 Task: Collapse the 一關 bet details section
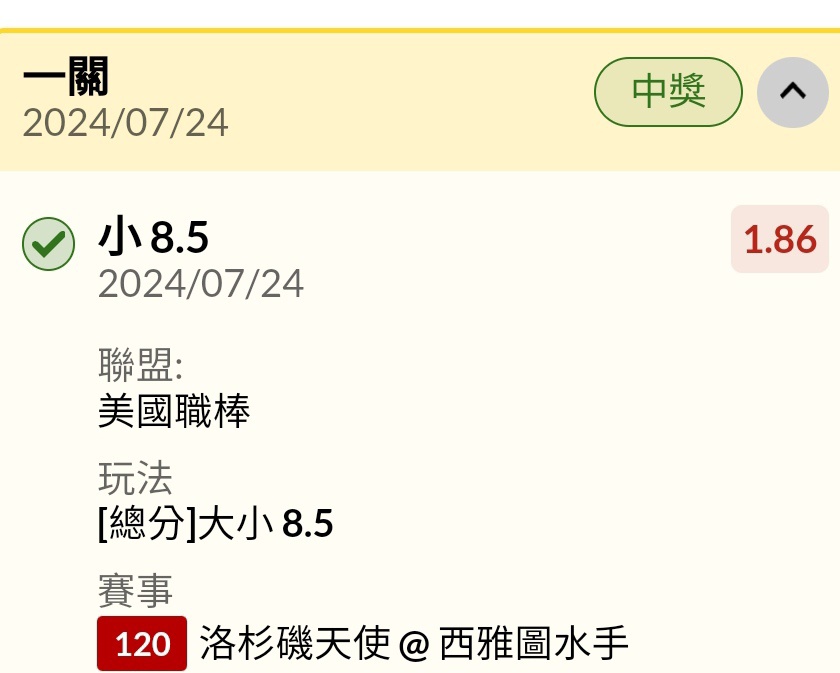pos(792,92)
